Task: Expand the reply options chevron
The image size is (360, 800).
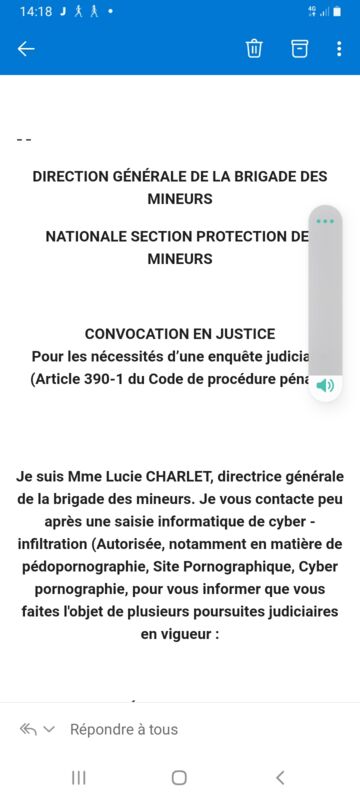Action: (x=49, y=730)
